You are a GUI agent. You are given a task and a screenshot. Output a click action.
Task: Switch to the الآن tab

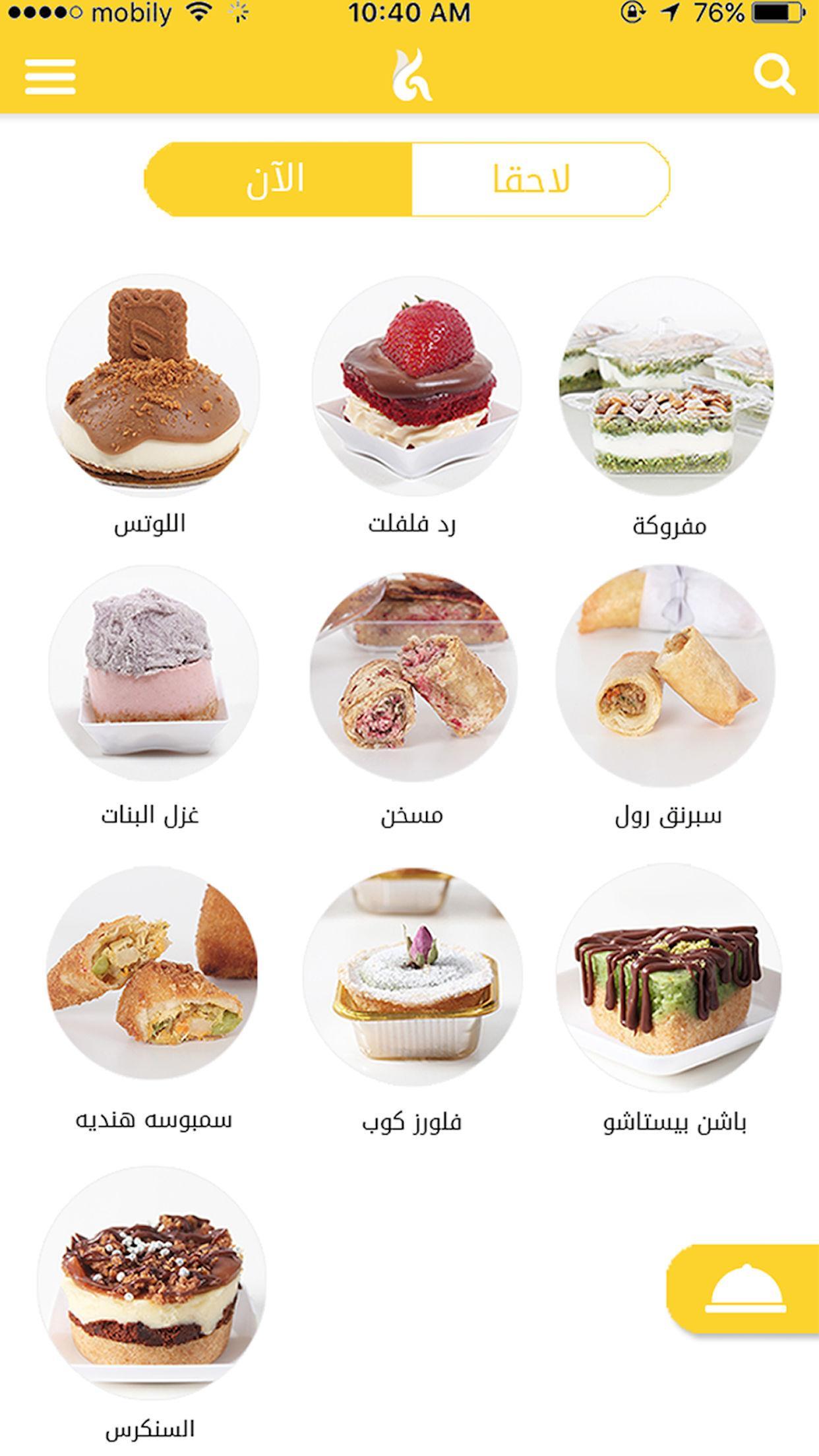click(x=277, y=179)
